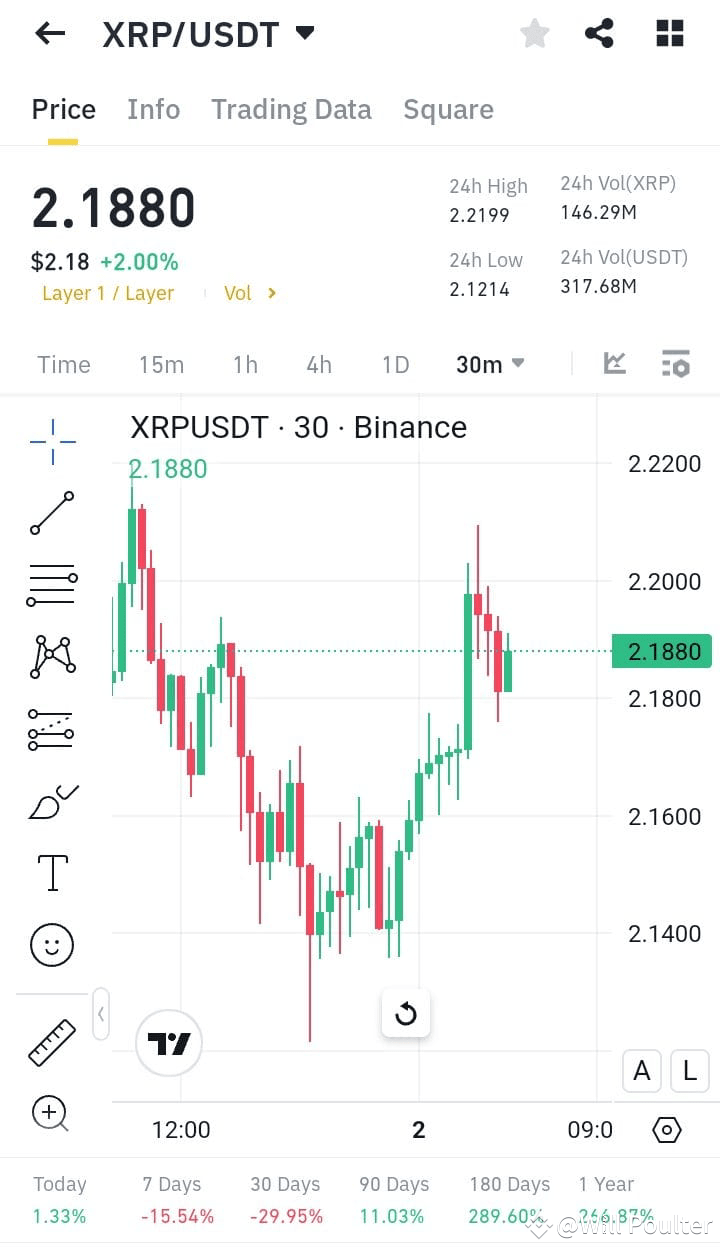Open the emoji sticker tool
Viewport: 720px width, 1248px height.
click(x=50, y=944)
